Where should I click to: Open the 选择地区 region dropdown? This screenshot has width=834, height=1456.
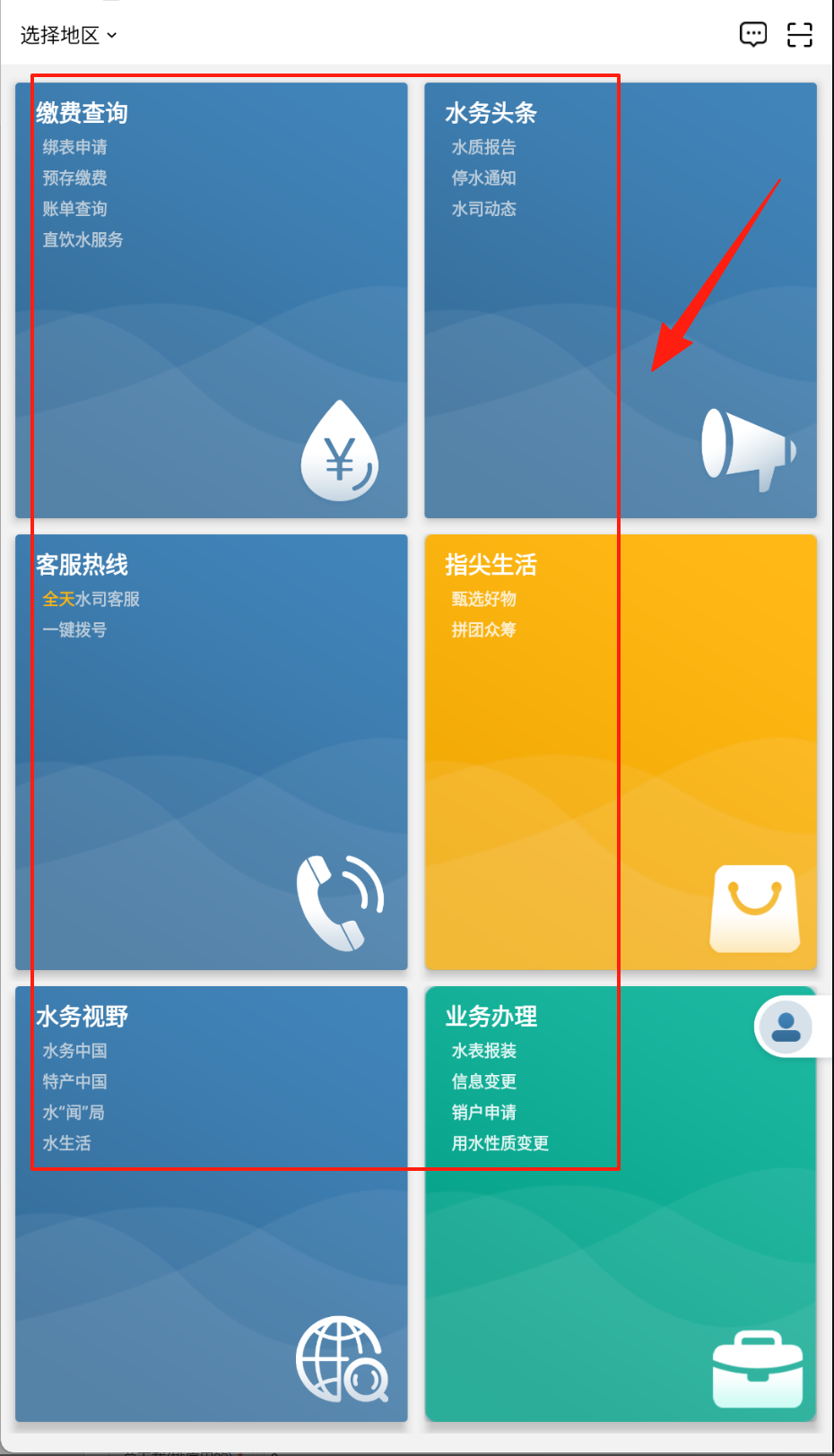[x=69, y=35]
